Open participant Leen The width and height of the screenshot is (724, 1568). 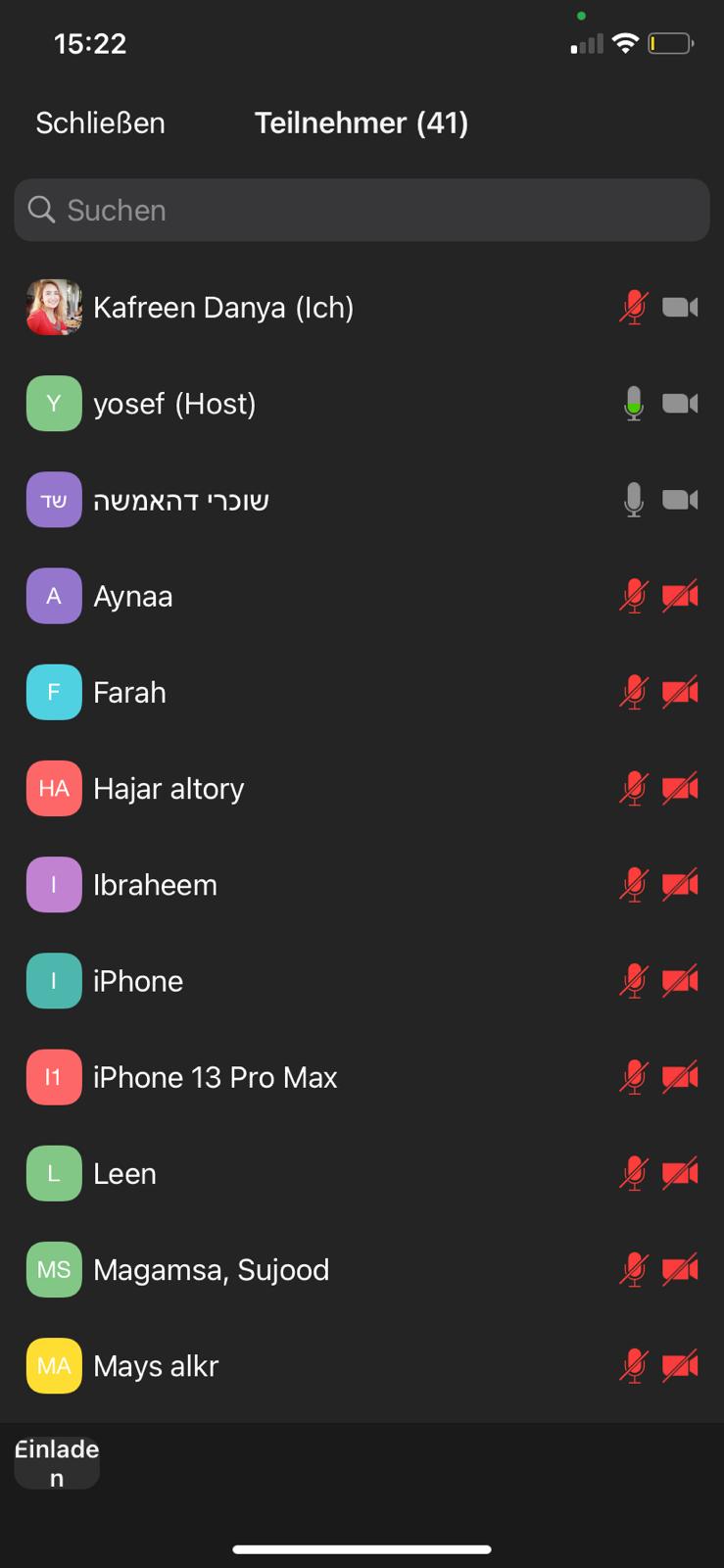click(x=362, y=1173)
